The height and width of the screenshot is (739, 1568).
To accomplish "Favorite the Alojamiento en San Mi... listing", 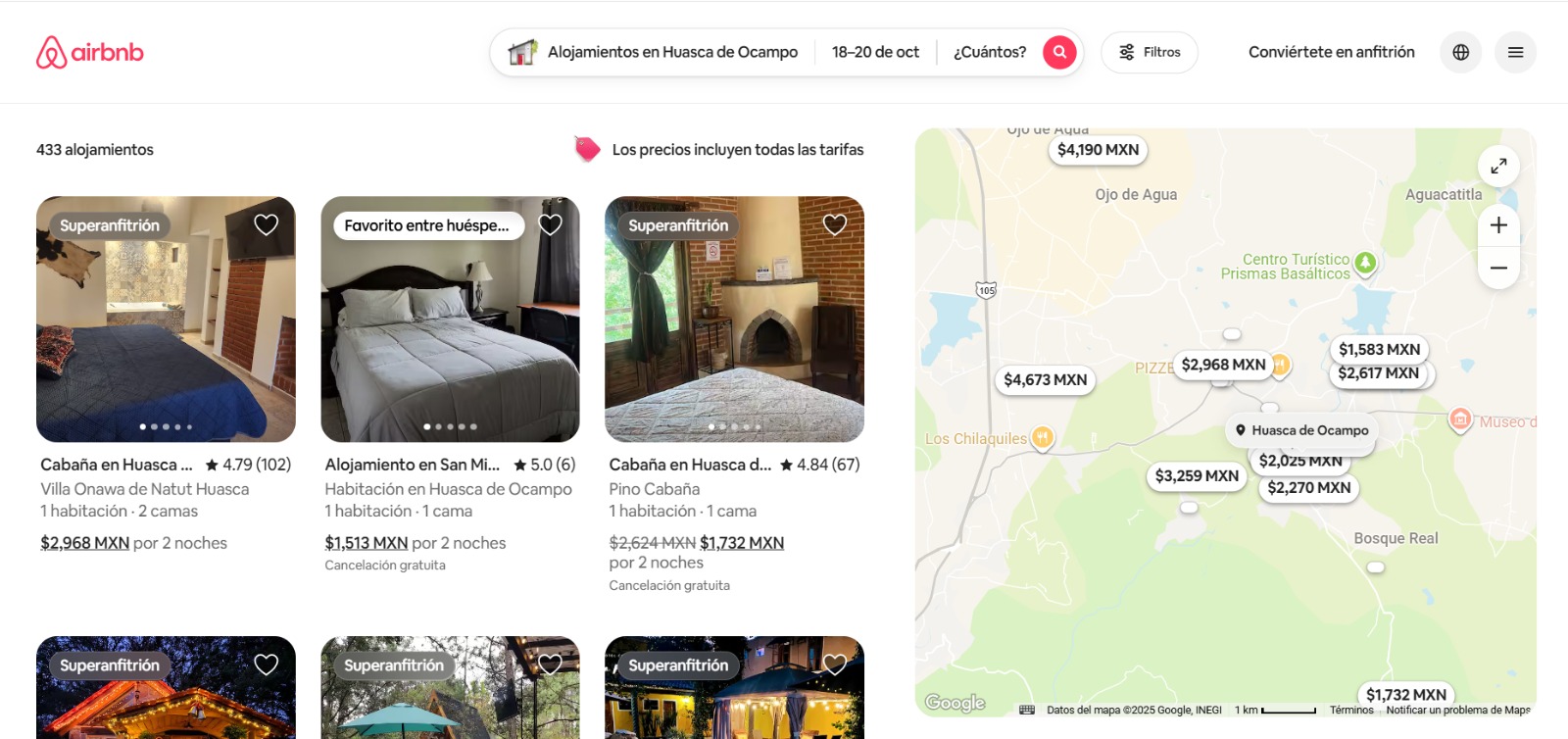I will [551, 224].
